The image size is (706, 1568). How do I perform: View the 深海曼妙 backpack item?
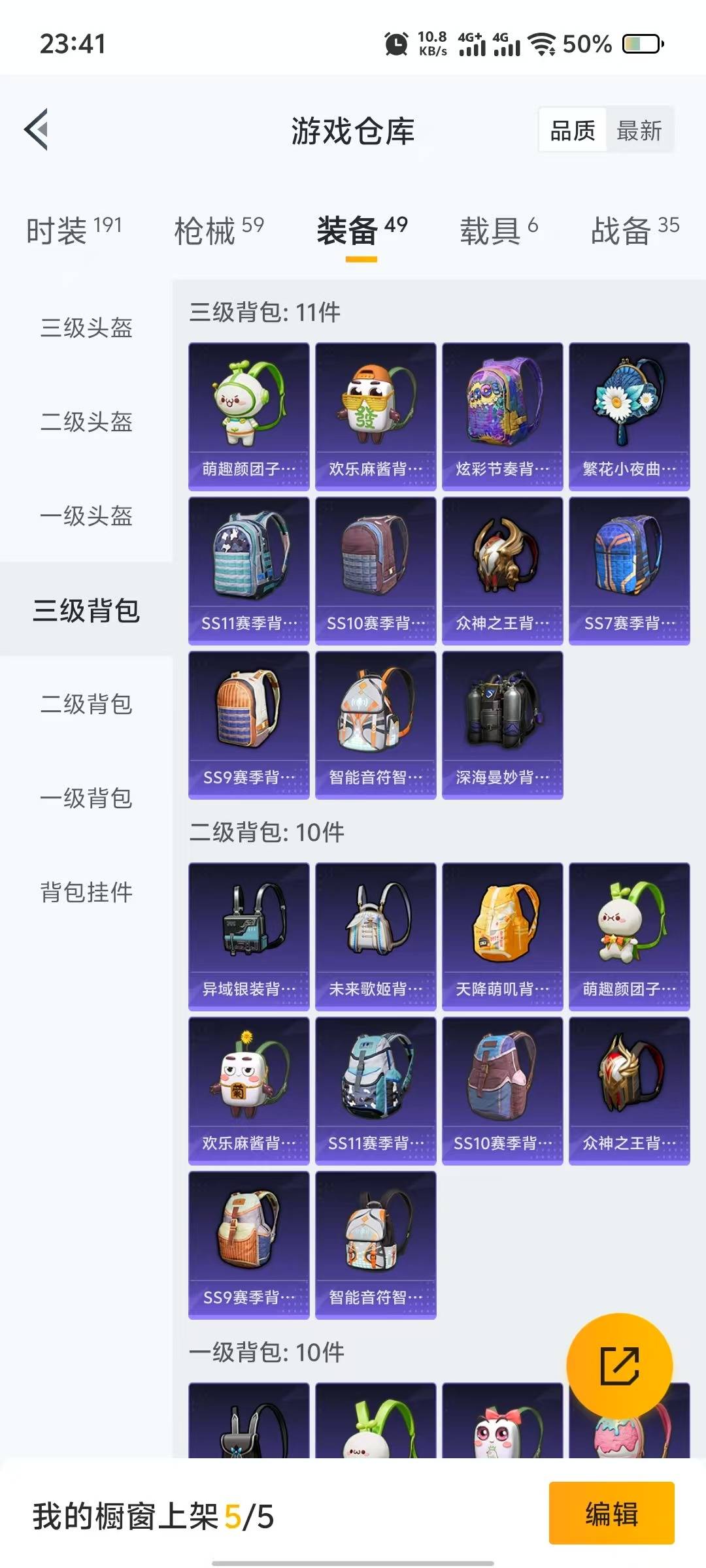coord(502,725)
